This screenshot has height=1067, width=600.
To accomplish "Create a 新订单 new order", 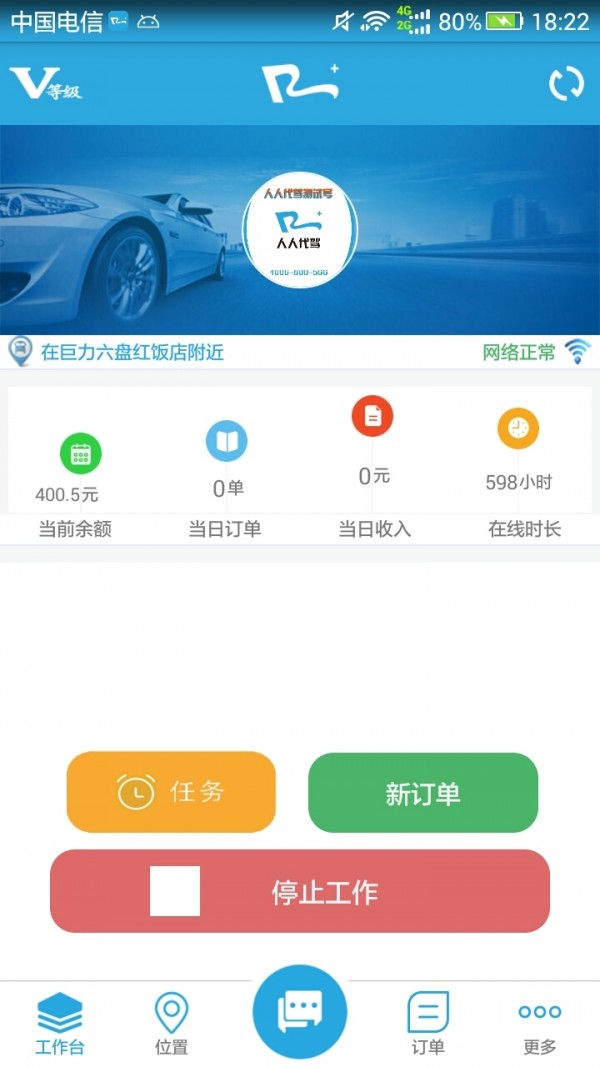I will [423, 793].
